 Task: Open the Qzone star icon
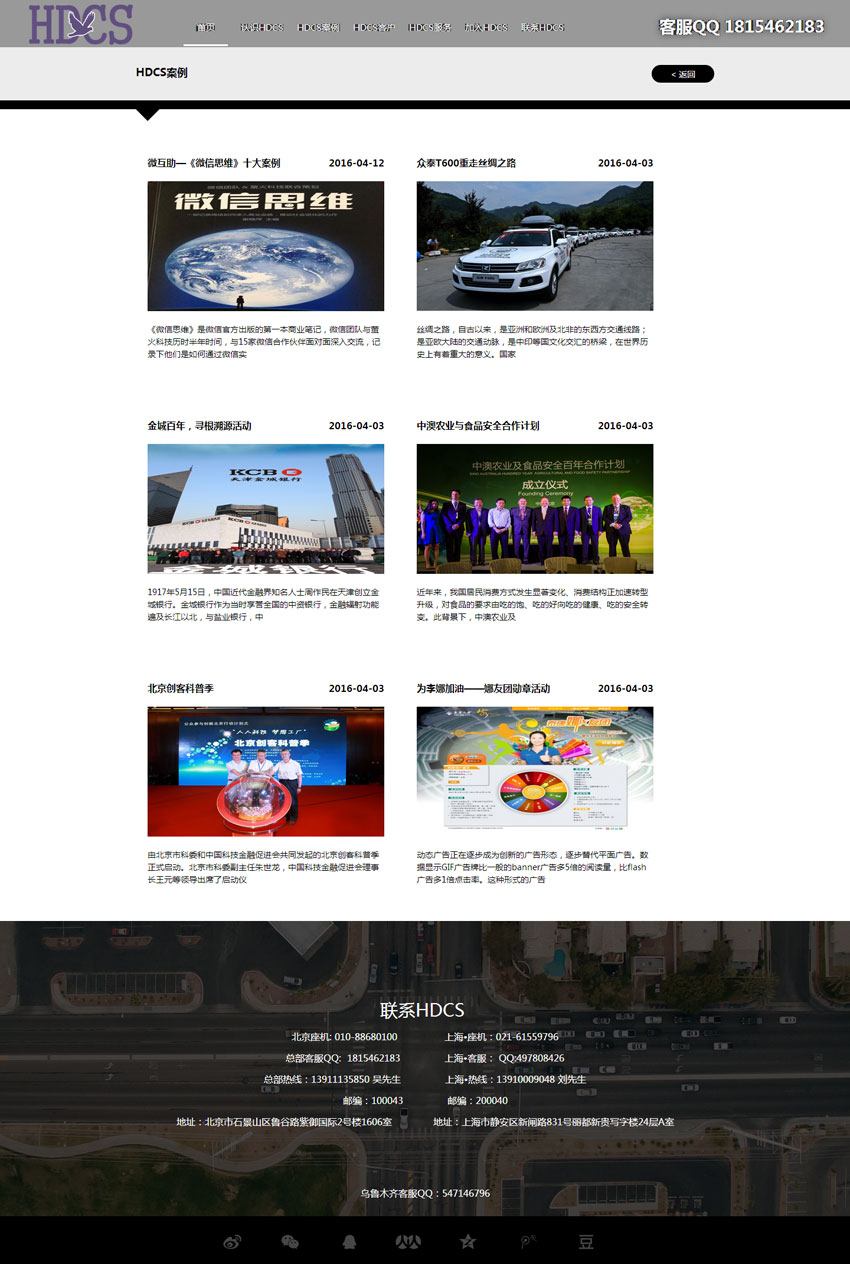[x=467, y=1241]
